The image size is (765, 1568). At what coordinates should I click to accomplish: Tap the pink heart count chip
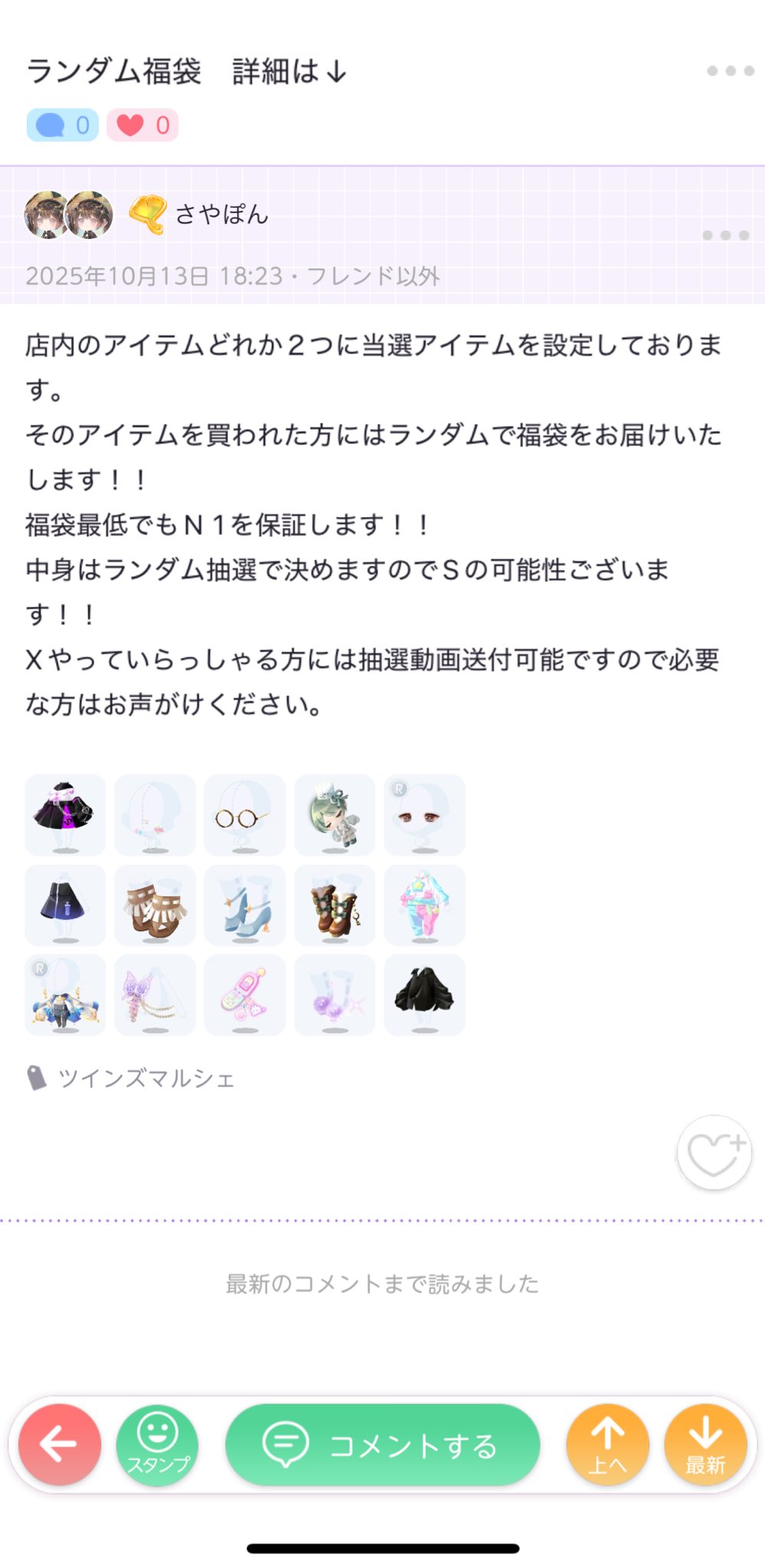(142, 125)
